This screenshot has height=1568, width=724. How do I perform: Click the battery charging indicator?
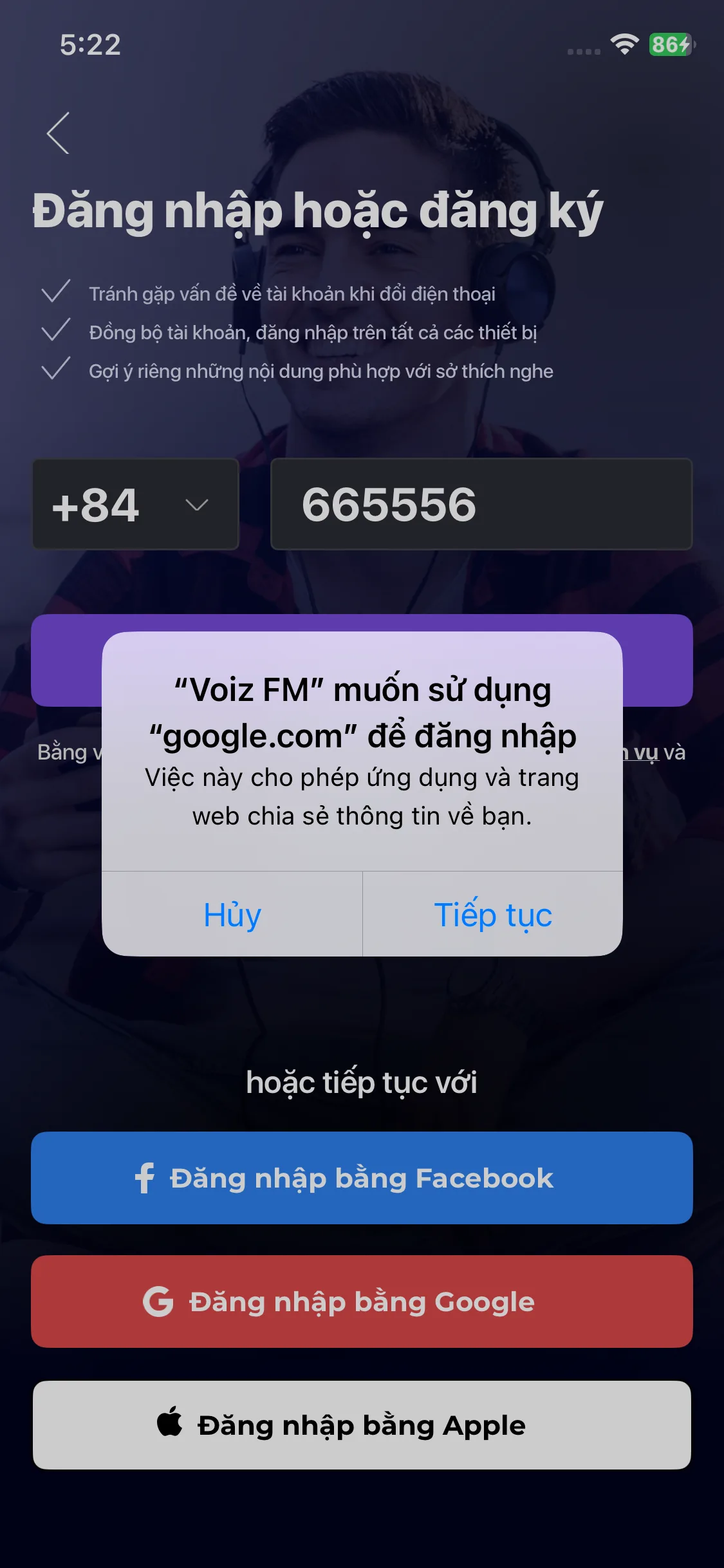pos(669,42)
